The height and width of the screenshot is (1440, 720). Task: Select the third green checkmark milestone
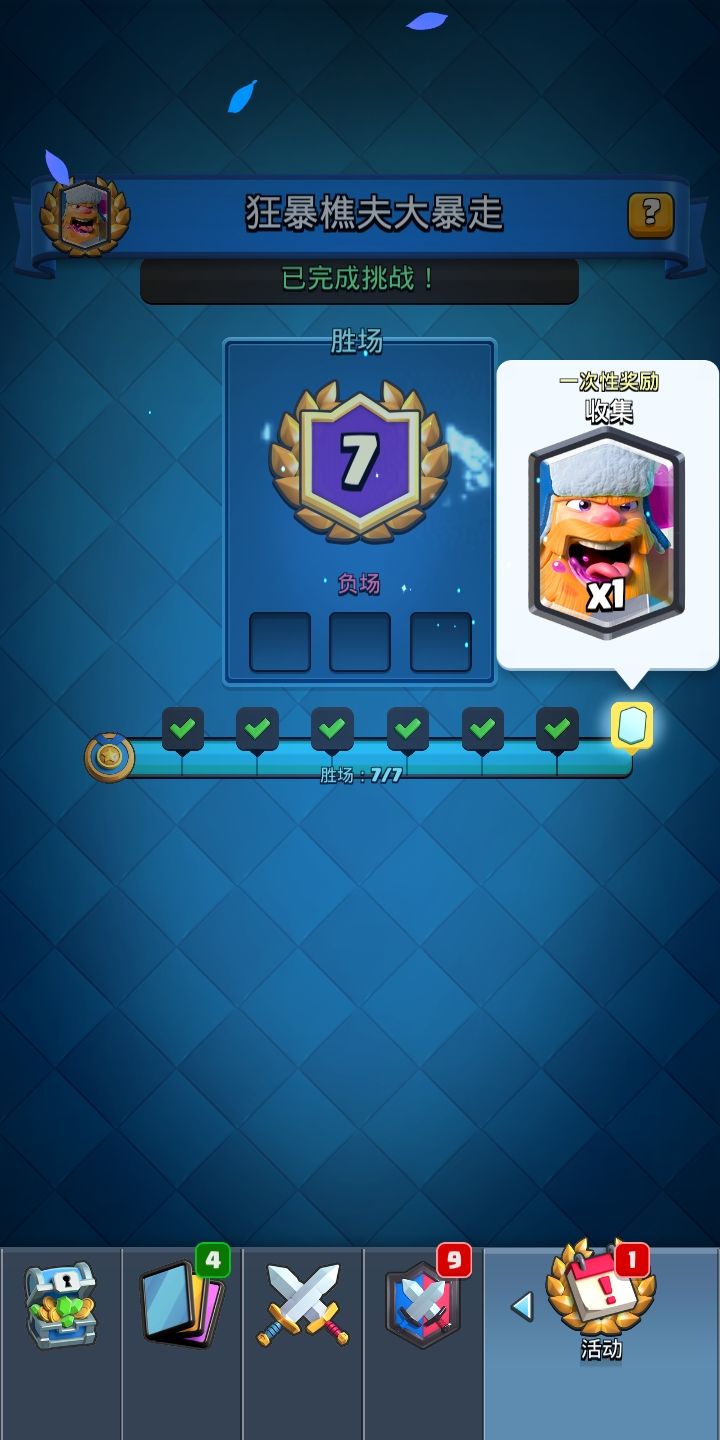pos(331,730)
